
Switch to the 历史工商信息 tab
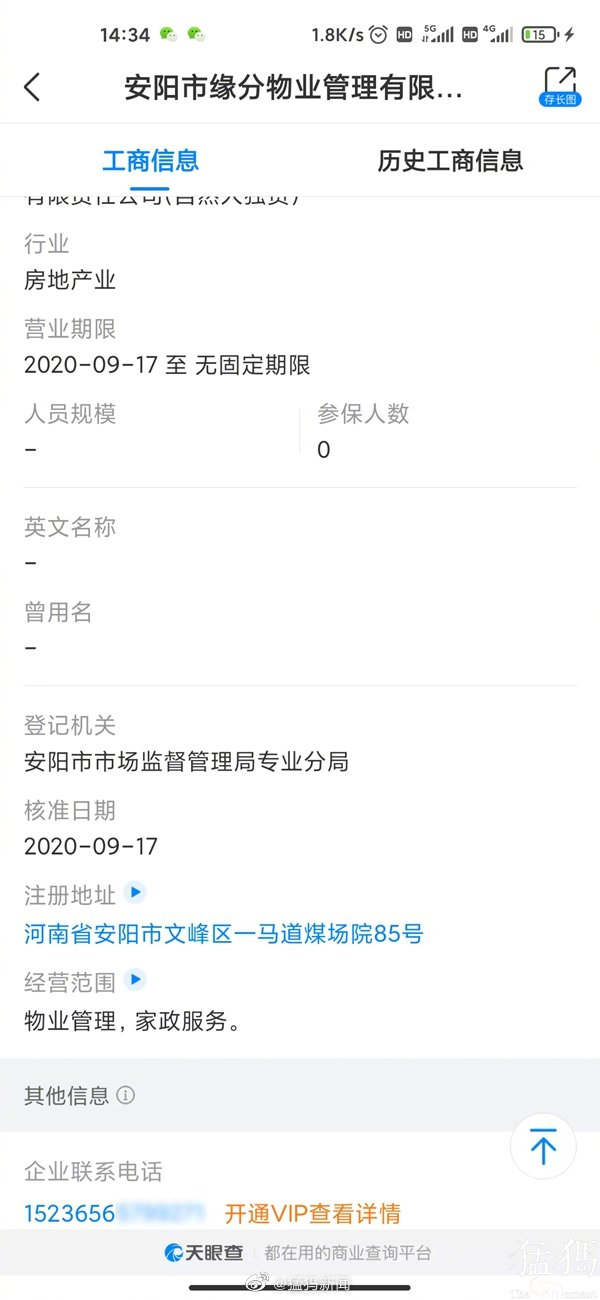450,160
